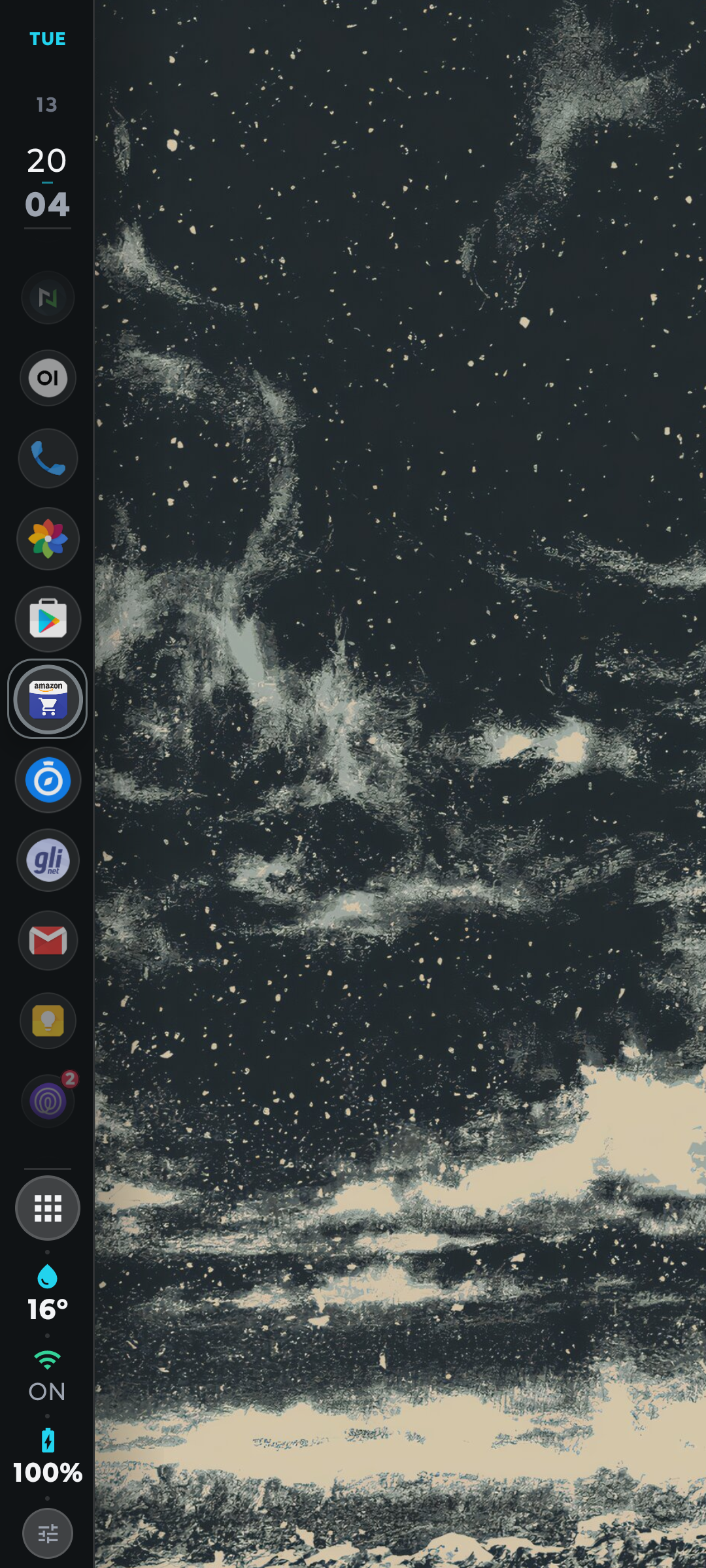Open the Phone dialer app
Image resolution: width=706 pixels, height=1568 pixels.
pos(48,459)
